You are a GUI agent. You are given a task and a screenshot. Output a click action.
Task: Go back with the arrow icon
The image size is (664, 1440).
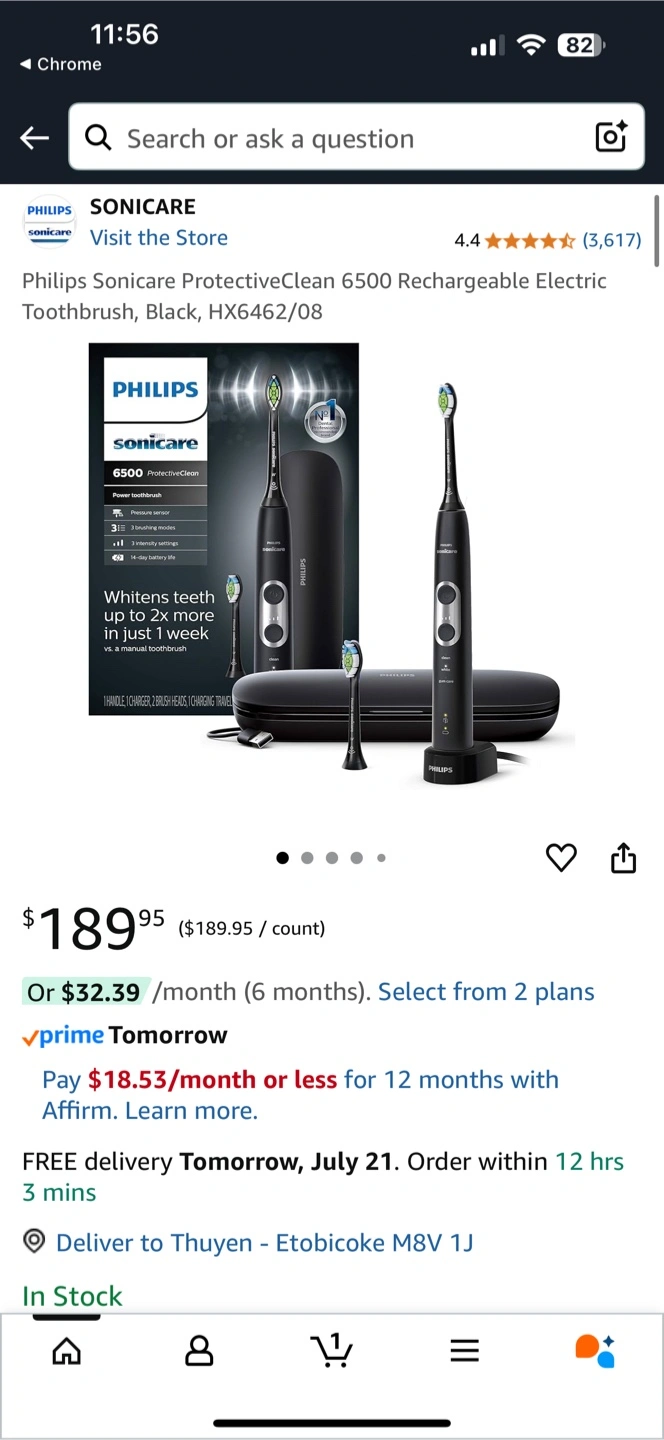[35, 138]
